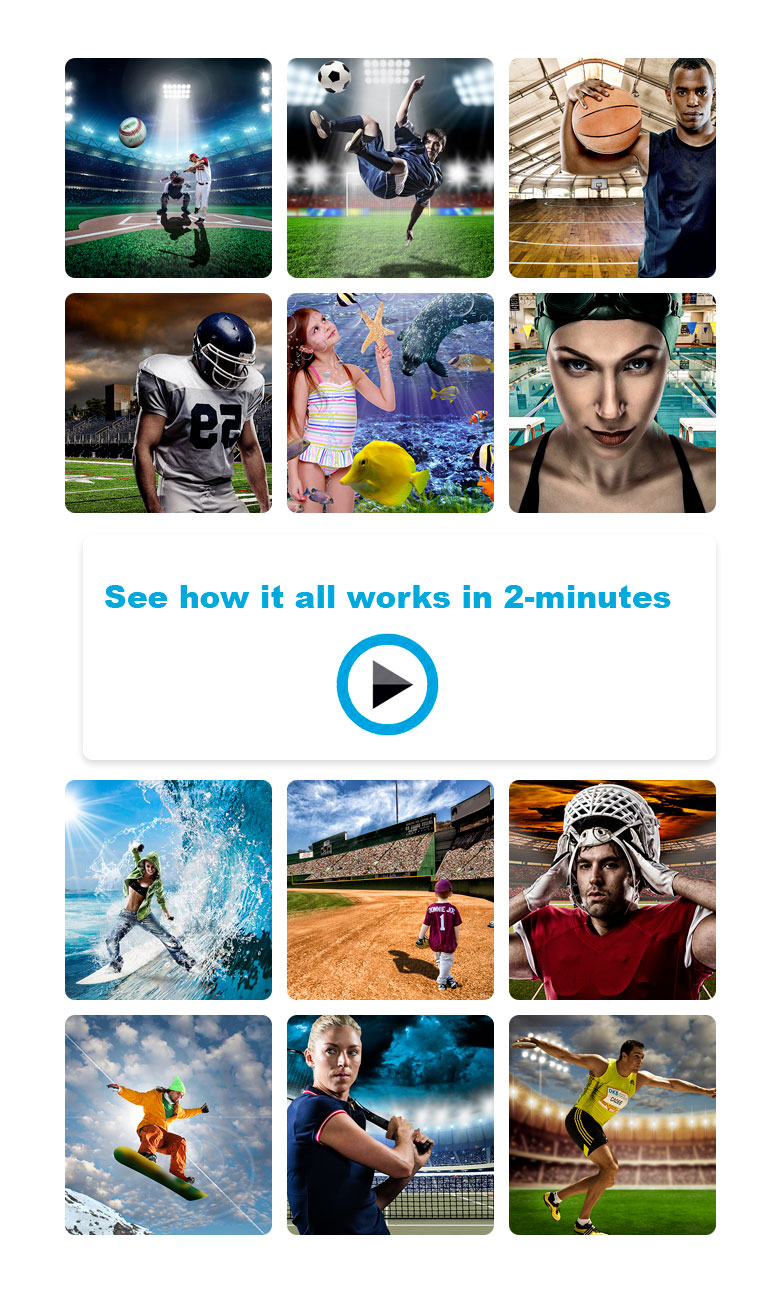View the swimmer with goggles portrait
780x1306 pixels.
(x=612, y=403)
